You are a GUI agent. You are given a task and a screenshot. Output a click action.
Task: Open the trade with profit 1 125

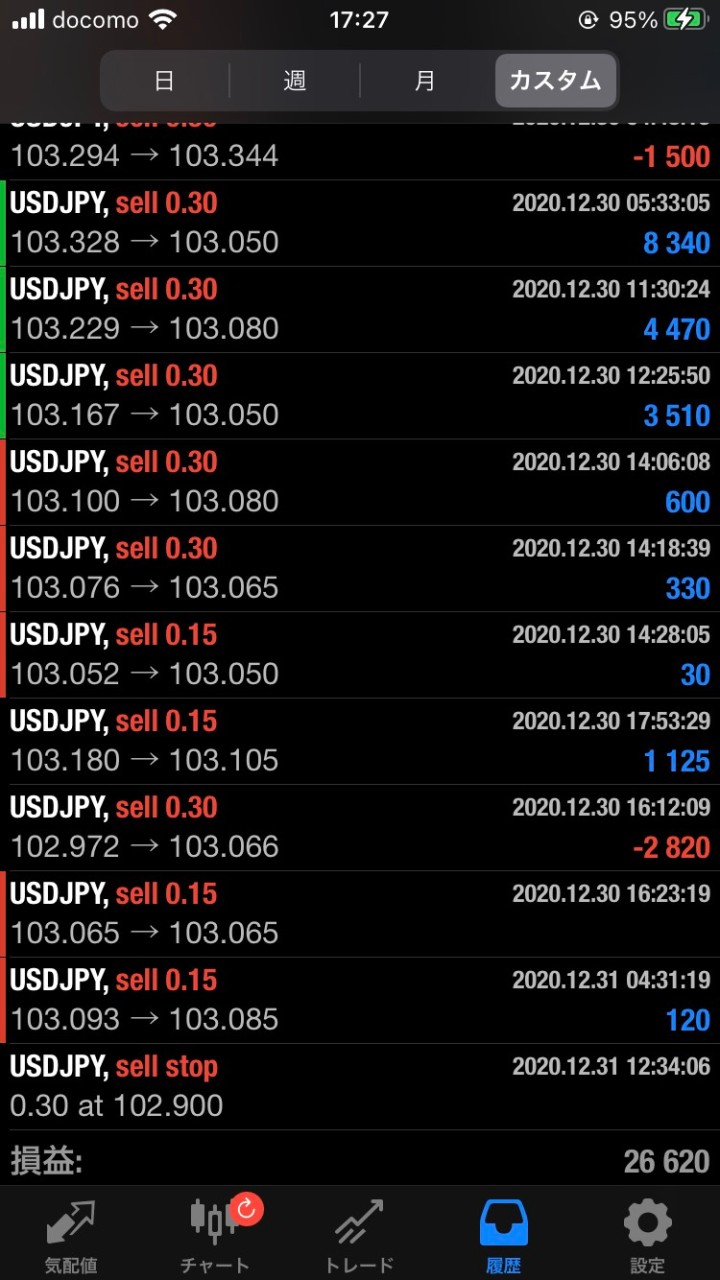click(x=360, y=741)
